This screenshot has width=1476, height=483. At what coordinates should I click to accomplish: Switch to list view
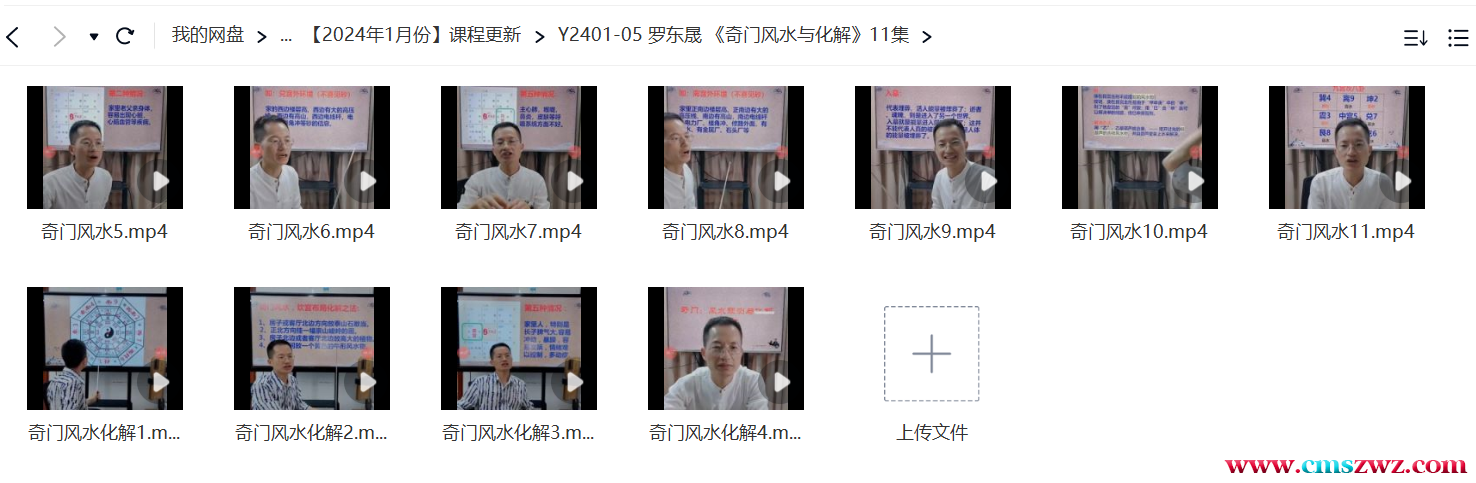point(1458,38)
